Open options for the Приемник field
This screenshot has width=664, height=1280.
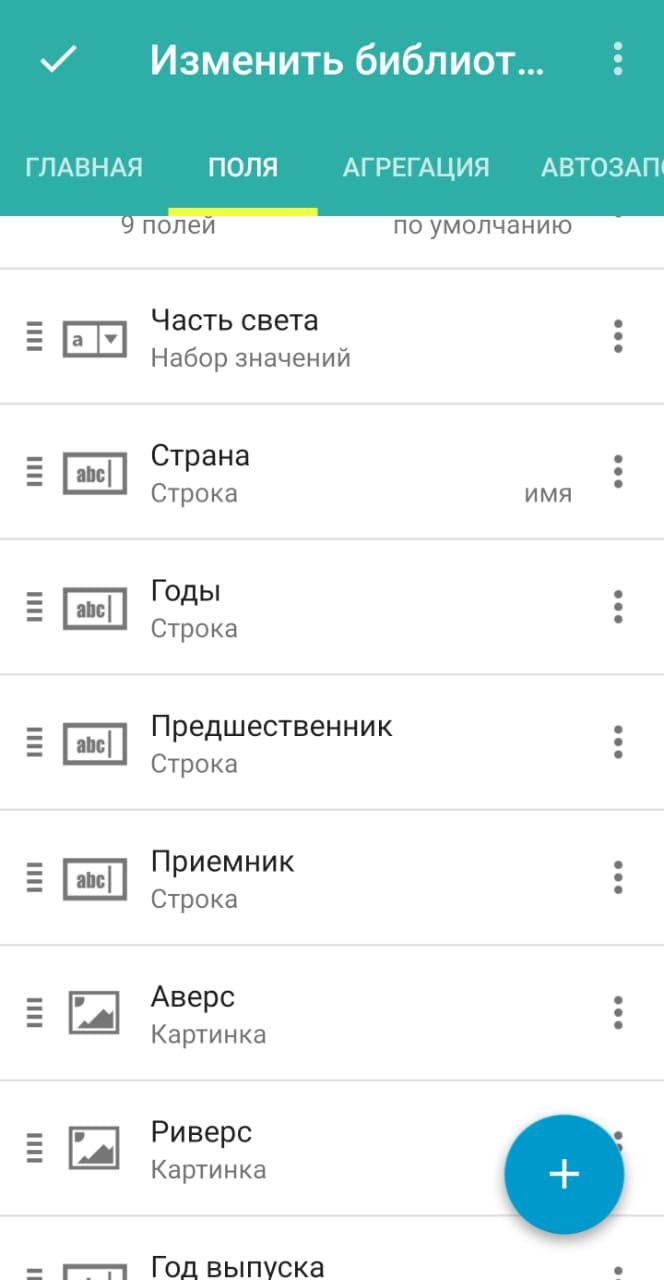[618, 877]
